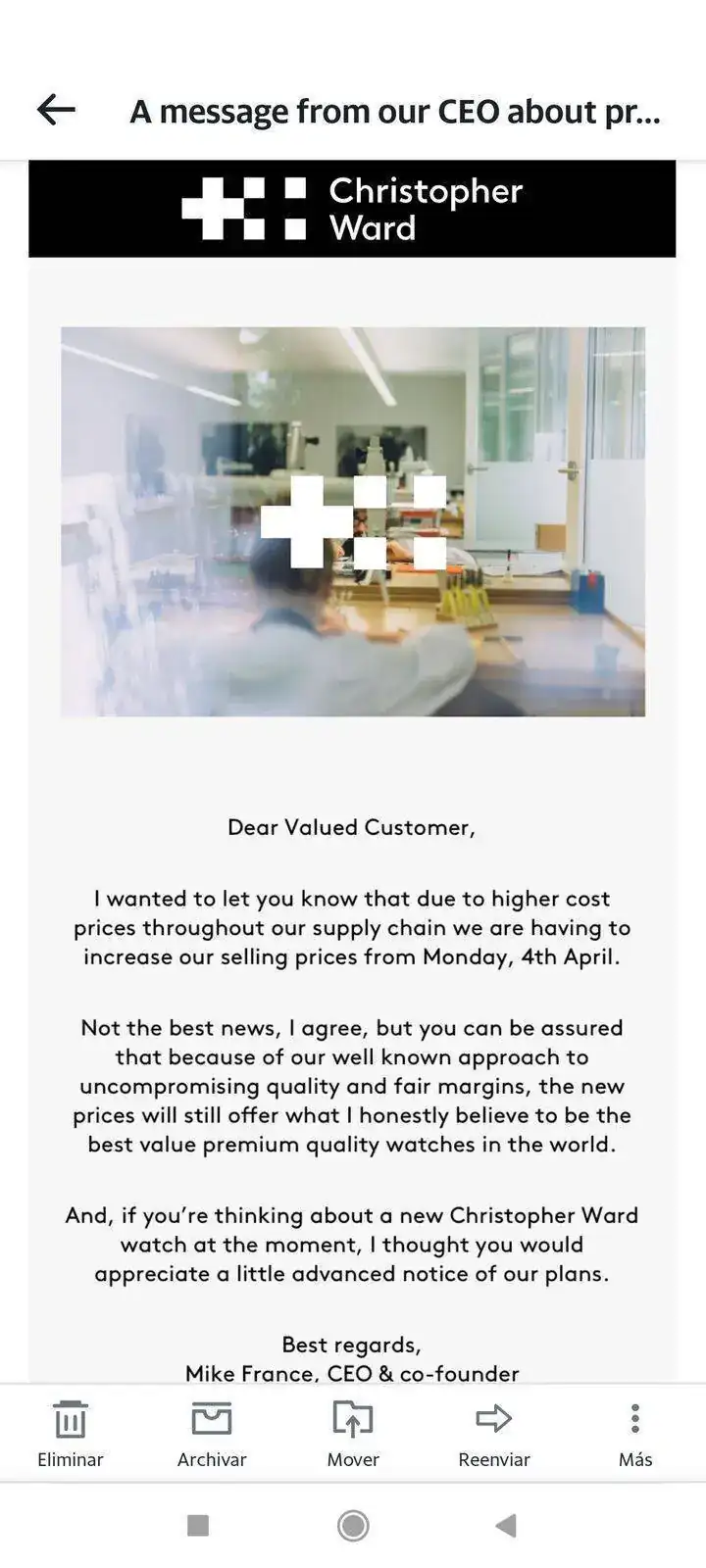Viewport: 706px width, 1568px height.
Task: Delete this email with Eliminar
Action: click(71, 1433)
